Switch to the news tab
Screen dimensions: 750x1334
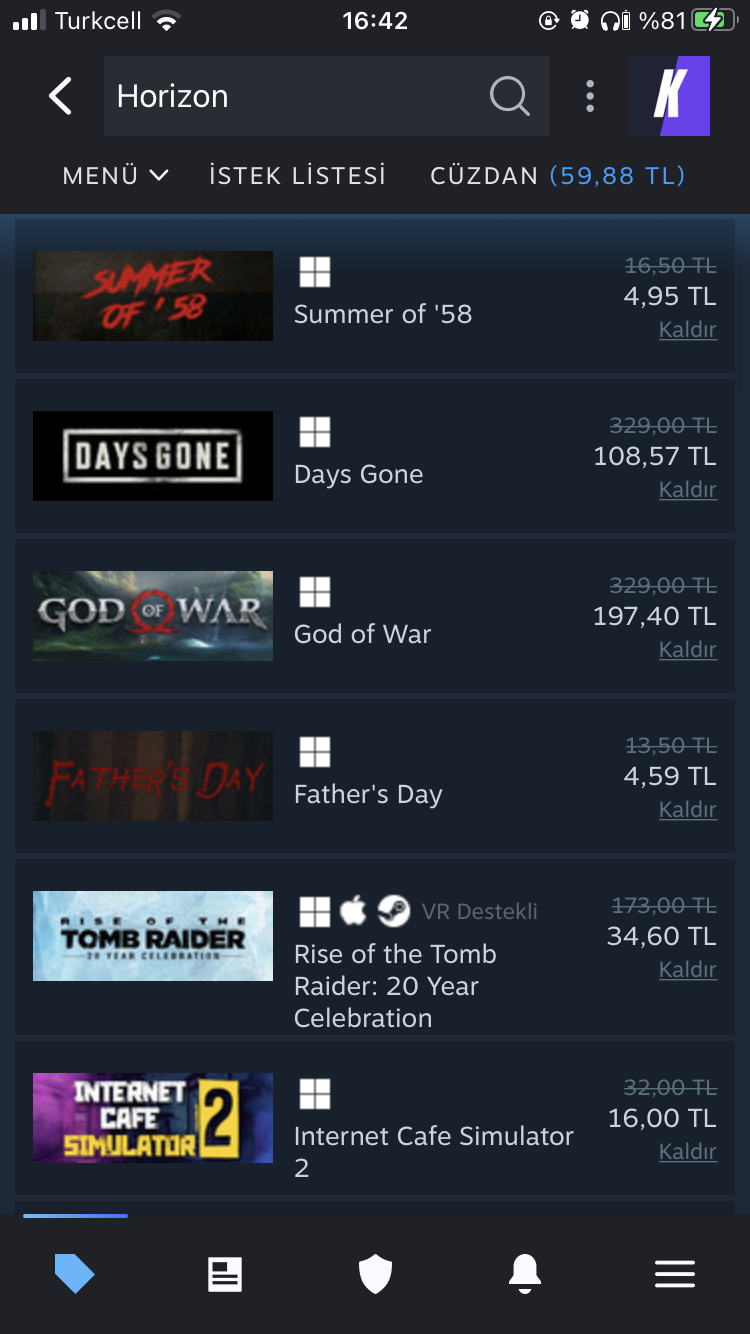[x=225, y=1274]
